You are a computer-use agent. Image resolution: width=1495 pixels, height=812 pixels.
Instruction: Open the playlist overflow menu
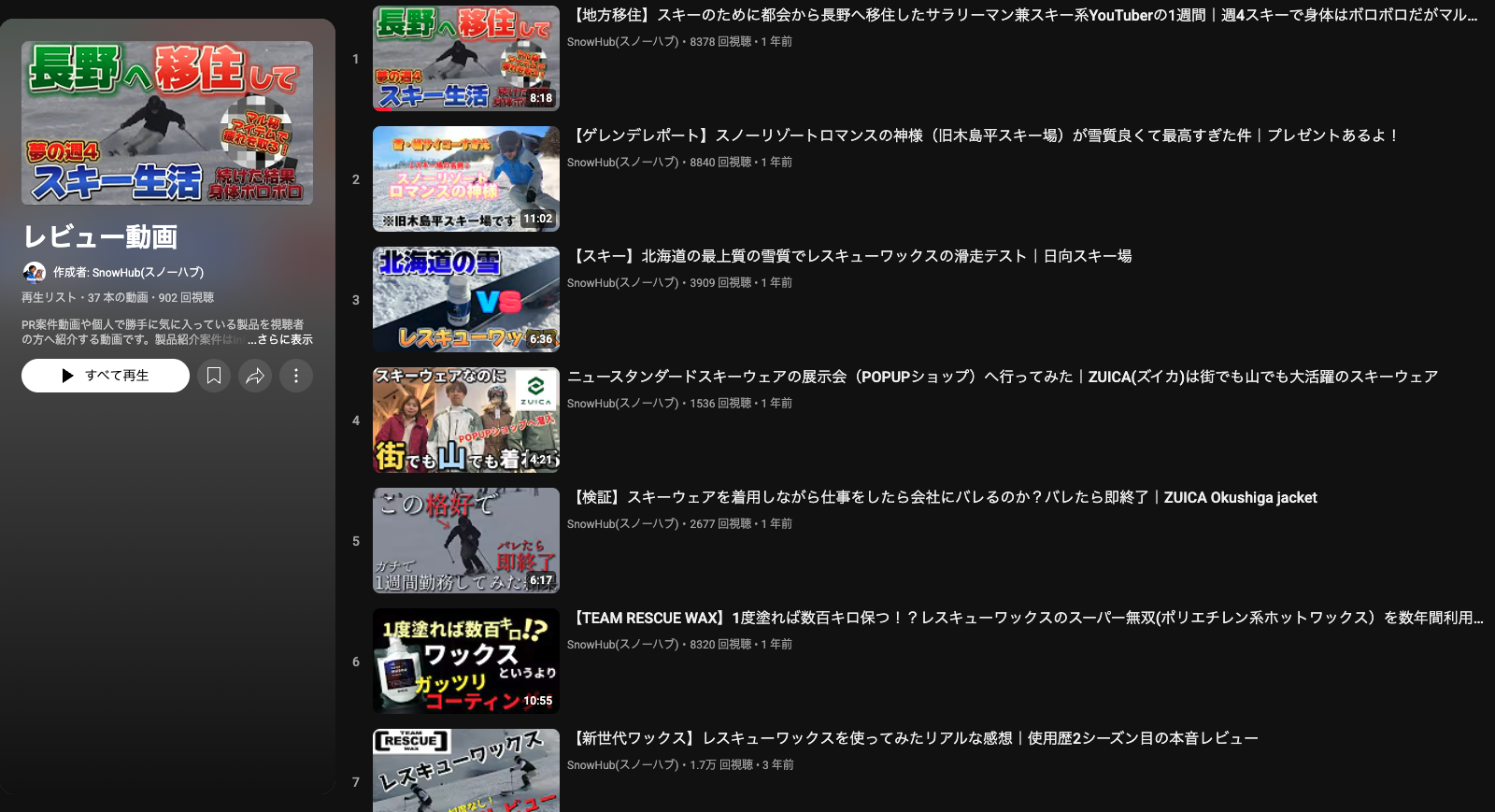pos(296,376)
